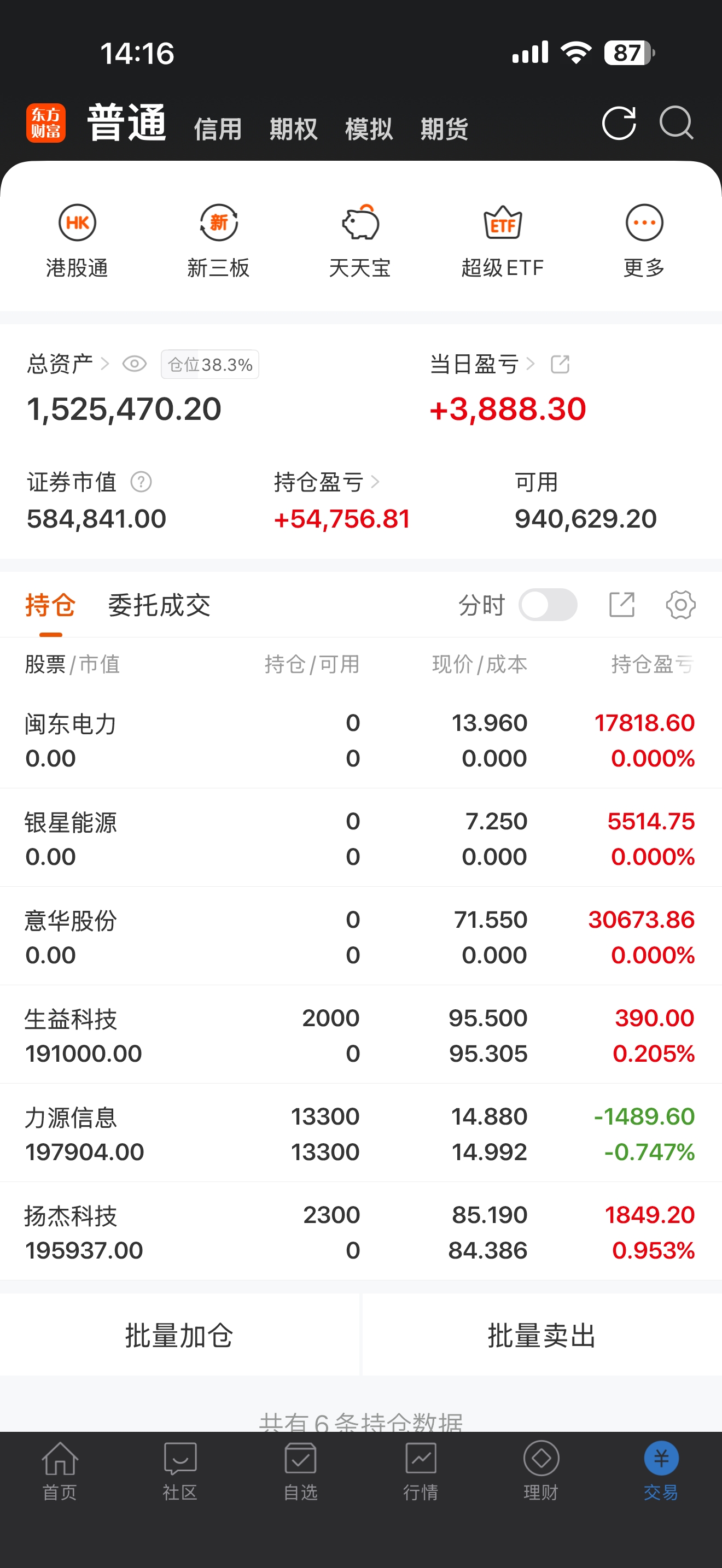Go to the 行情 tab
The width and height of the screenshot is (722, 1568).
click(421, 1471)
